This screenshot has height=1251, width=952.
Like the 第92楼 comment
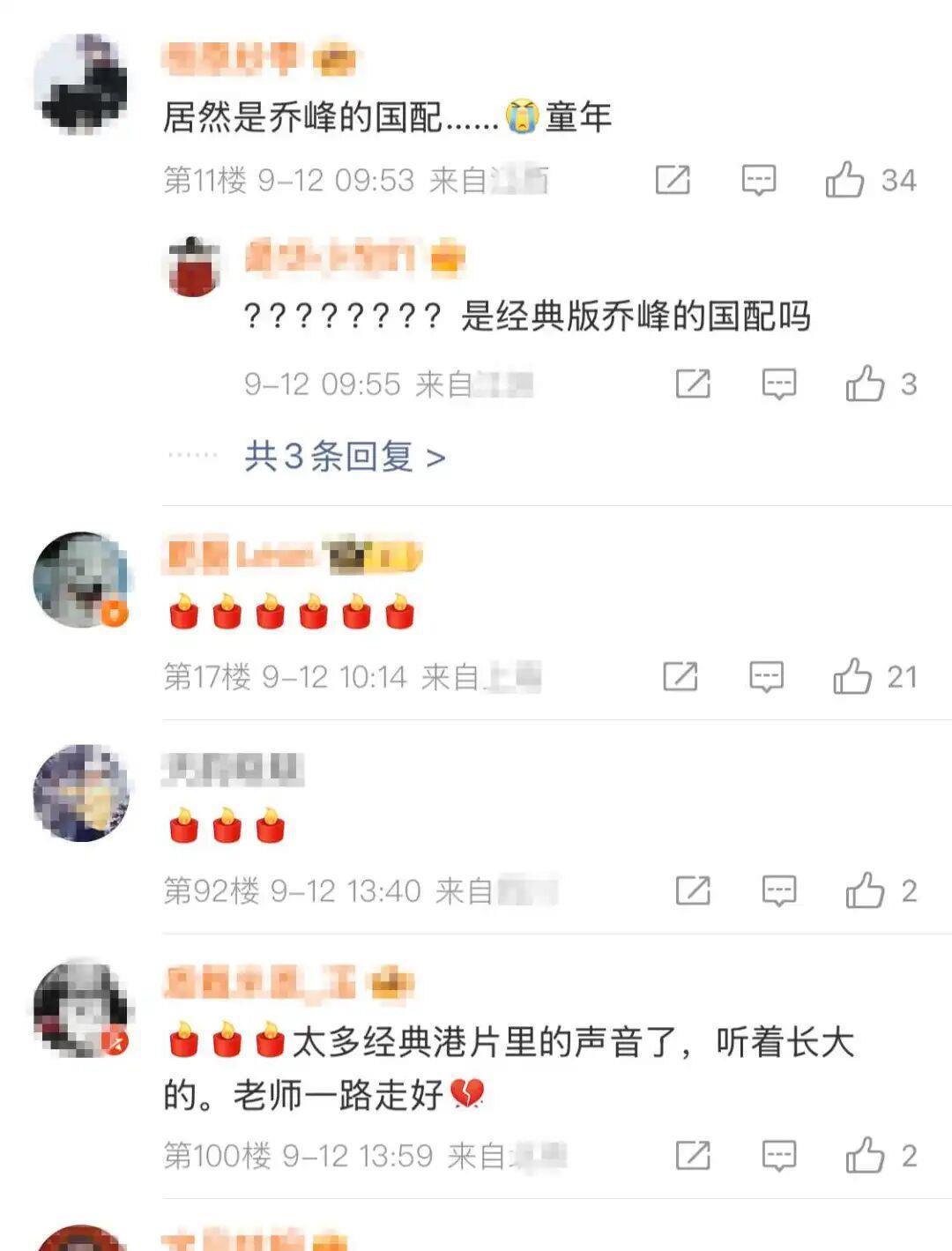tap(865, 890)
